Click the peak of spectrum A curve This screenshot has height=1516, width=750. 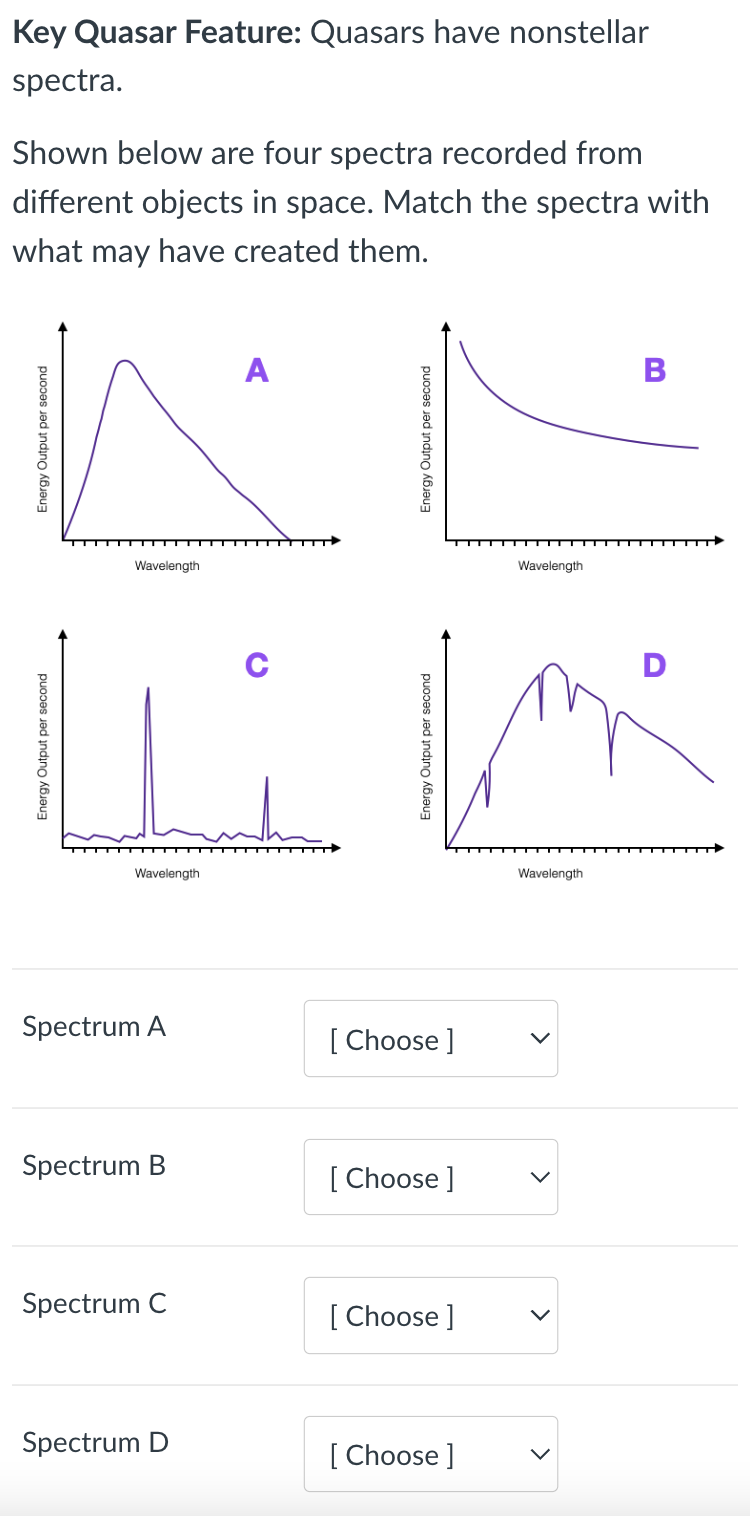pos(125,361)
